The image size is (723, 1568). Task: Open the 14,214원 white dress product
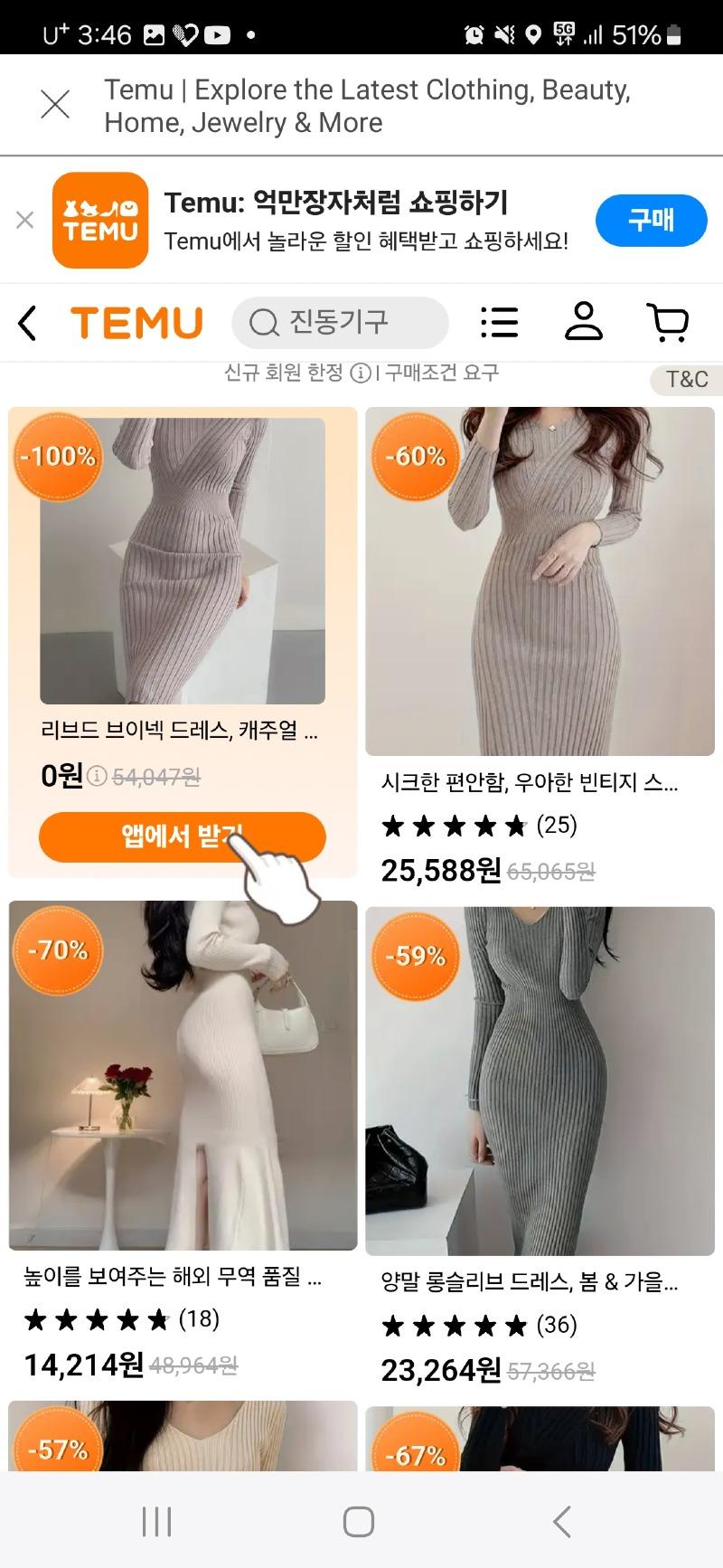(183, 1075)
